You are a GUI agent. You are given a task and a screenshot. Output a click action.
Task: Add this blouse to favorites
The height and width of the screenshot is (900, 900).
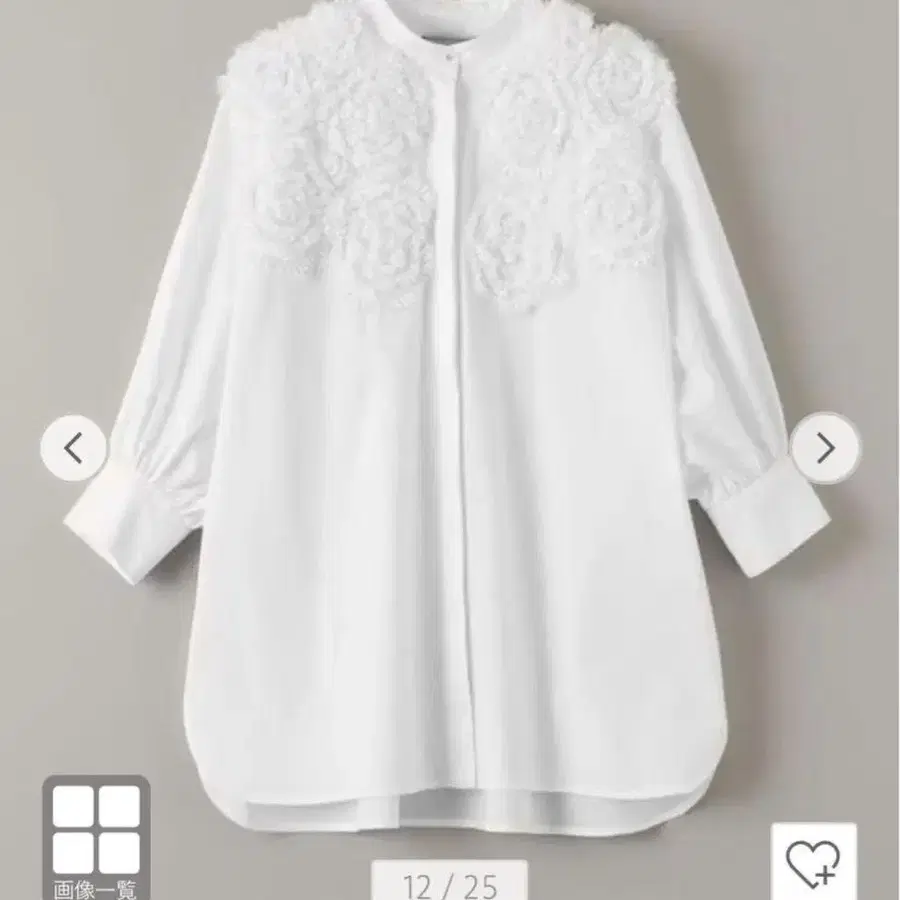[x=813, y=862]
